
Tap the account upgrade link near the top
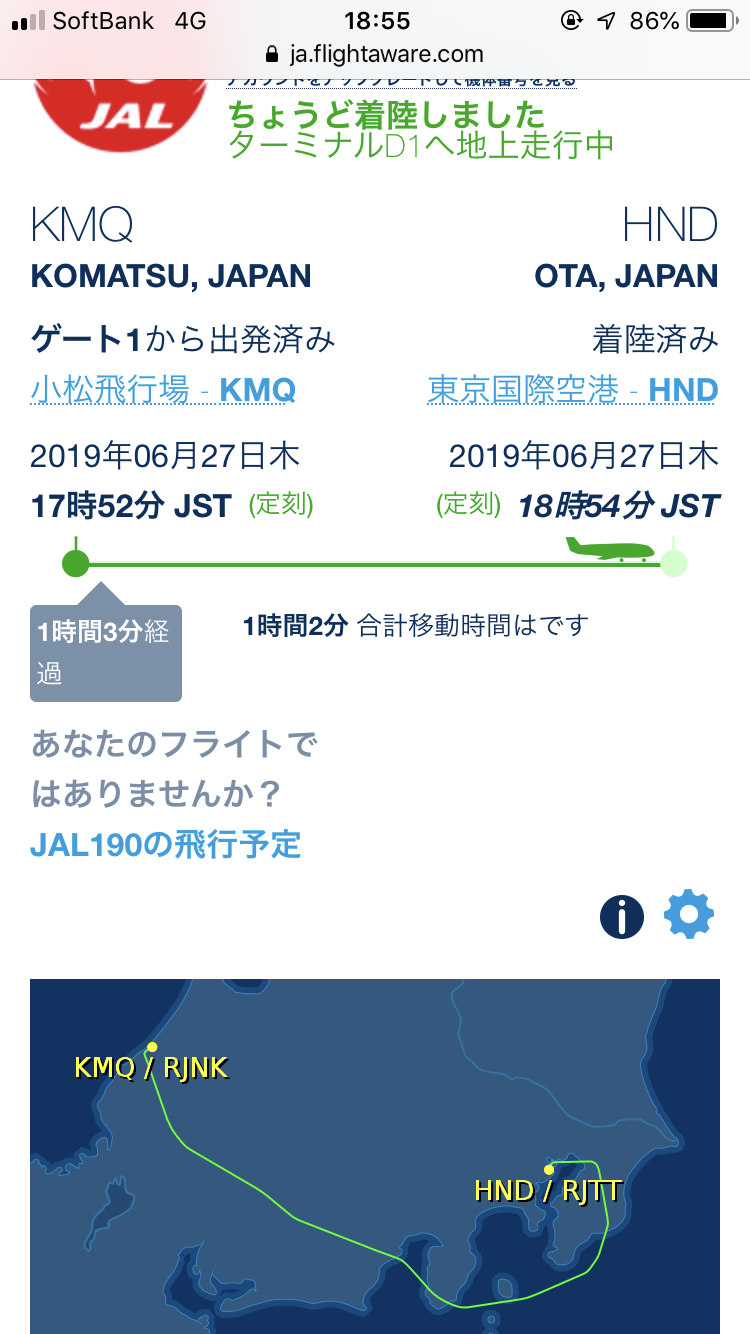point(402,82)
